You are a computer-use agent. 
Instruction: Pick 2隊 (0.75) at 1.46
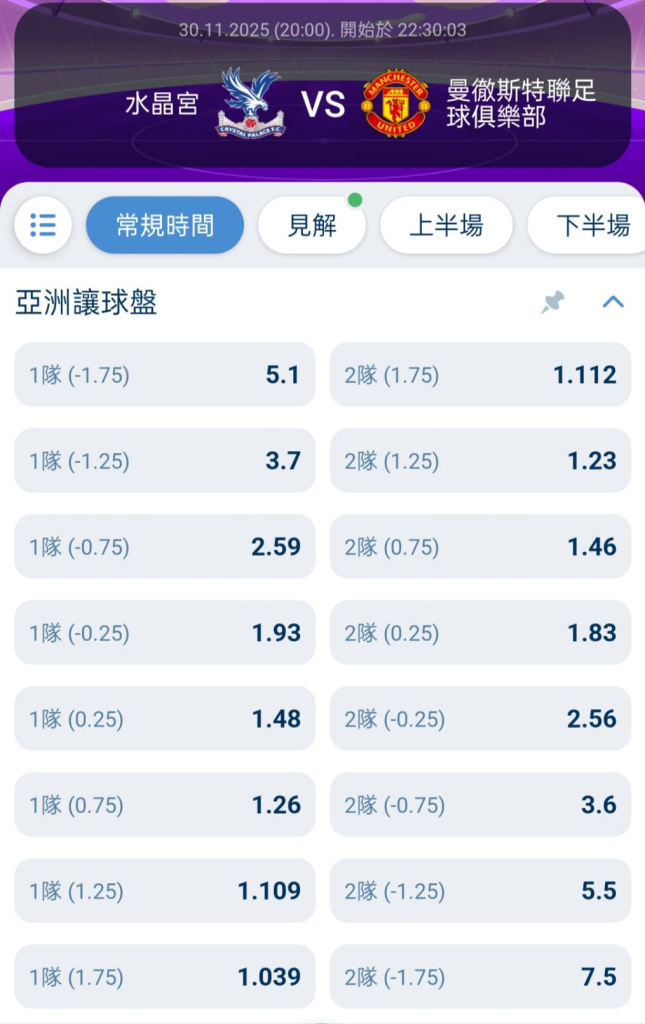[x=480, y=547]
